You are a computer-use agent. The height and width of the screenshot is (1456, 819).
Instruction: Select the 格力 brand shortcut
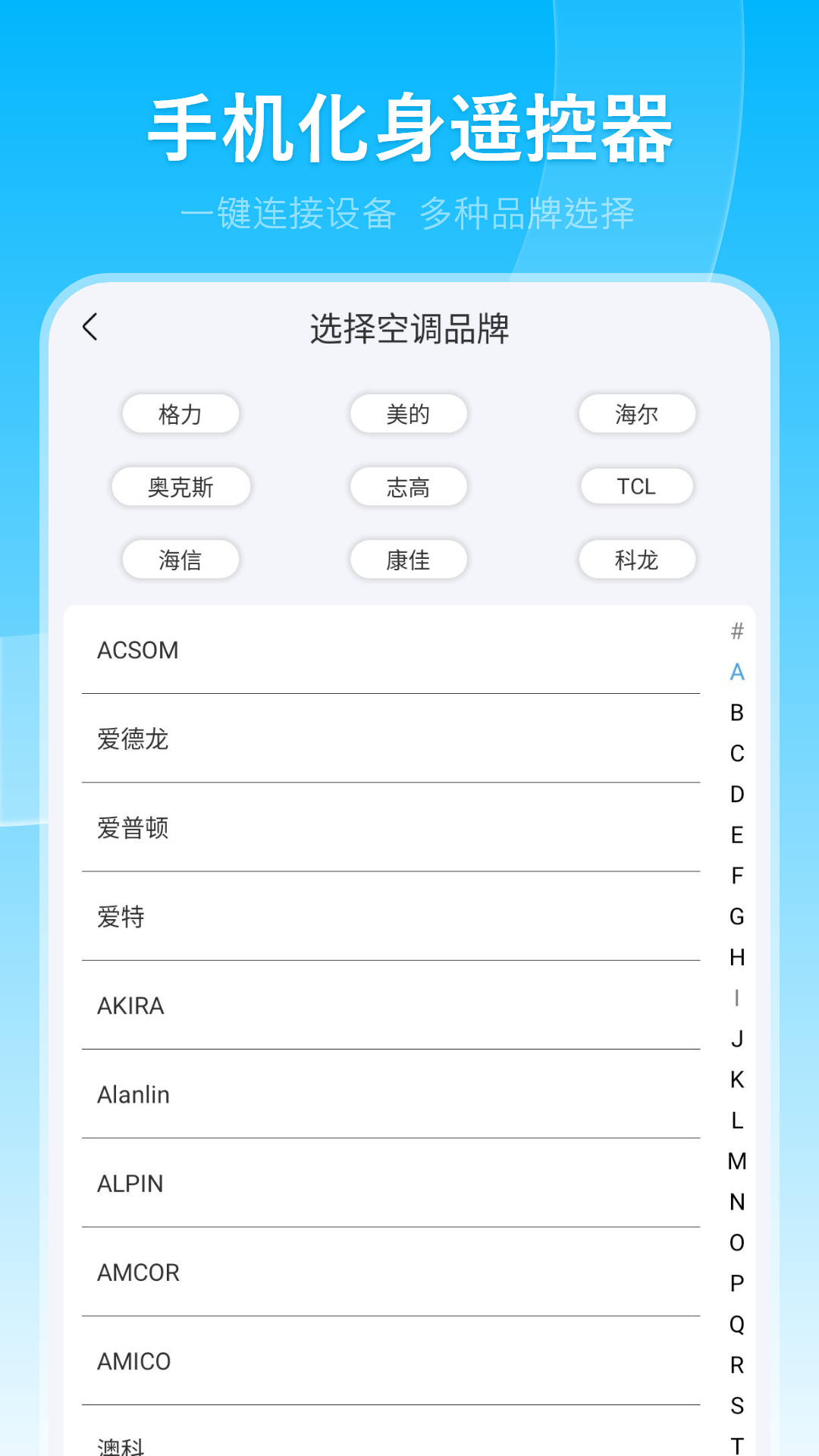(180, 413)
